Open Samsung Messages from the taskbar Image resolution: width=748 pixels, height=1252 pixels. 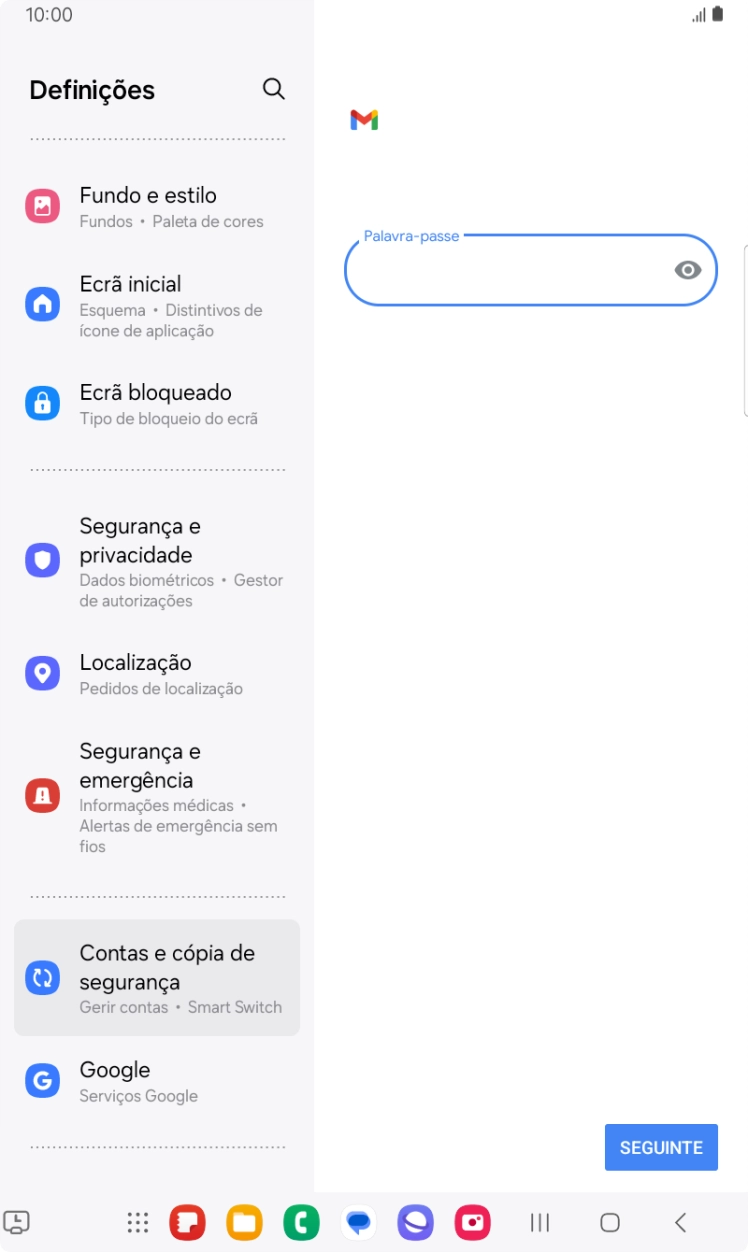coord(358,1222)
